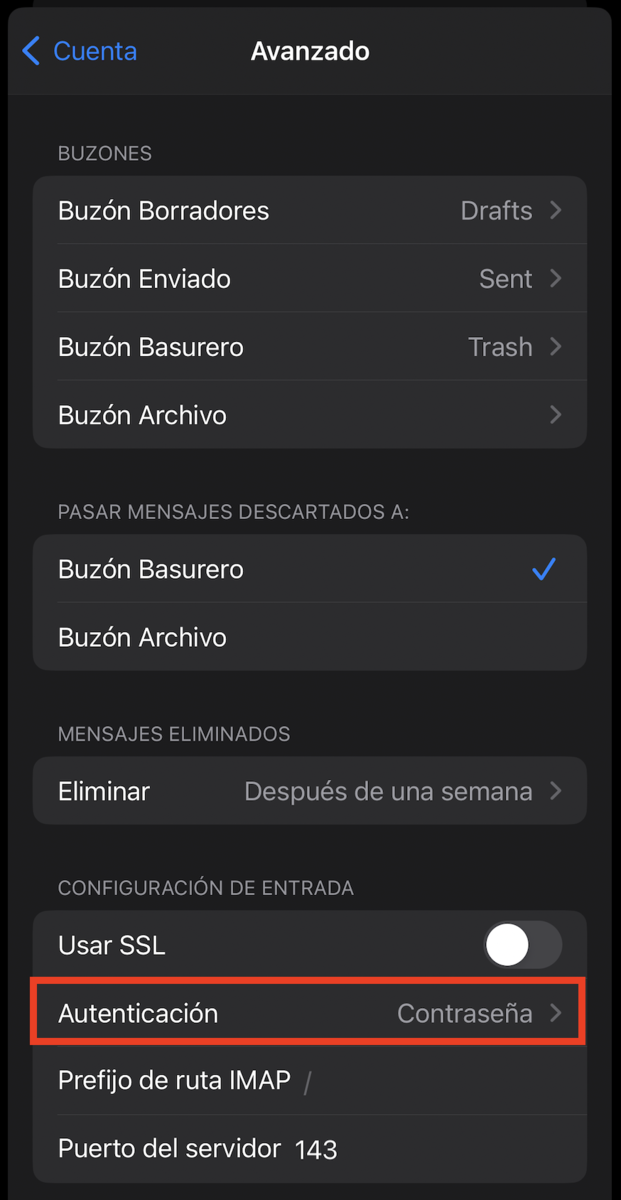The height and width of the screenshot is (1200, 621).
Task: Open the Buzón Basurero Trash row
Action: 309,347
